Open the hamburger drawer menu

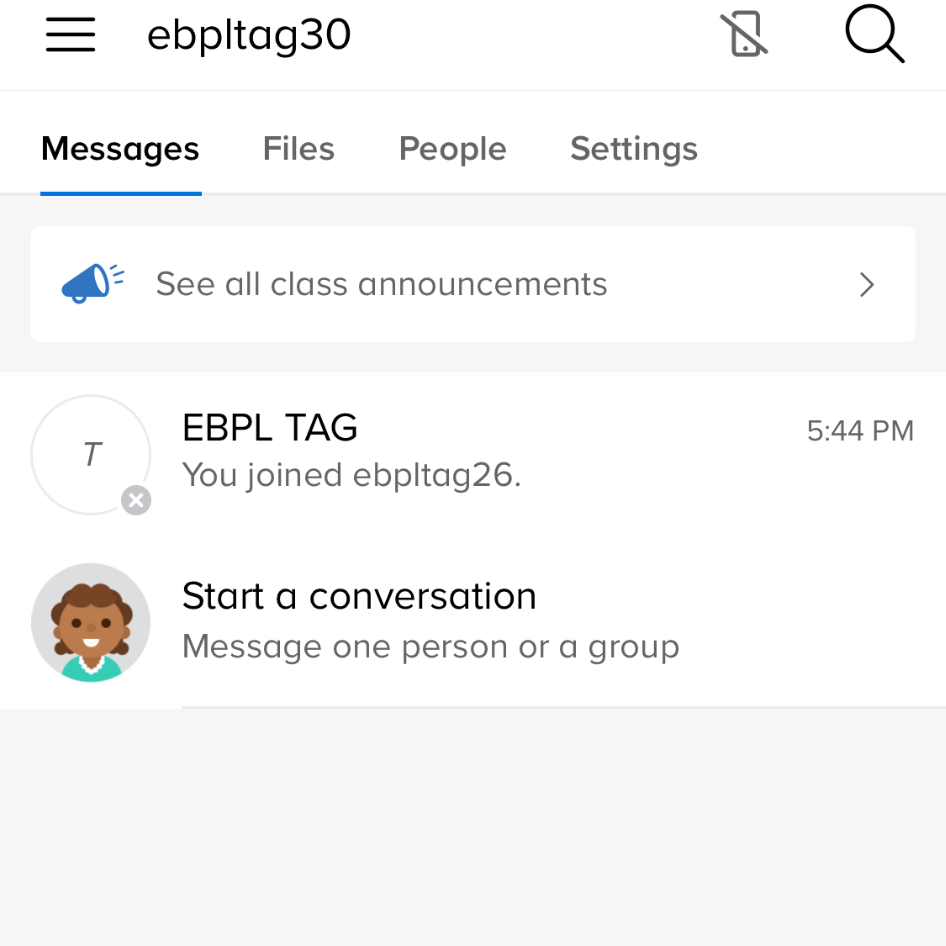point(70,36)
